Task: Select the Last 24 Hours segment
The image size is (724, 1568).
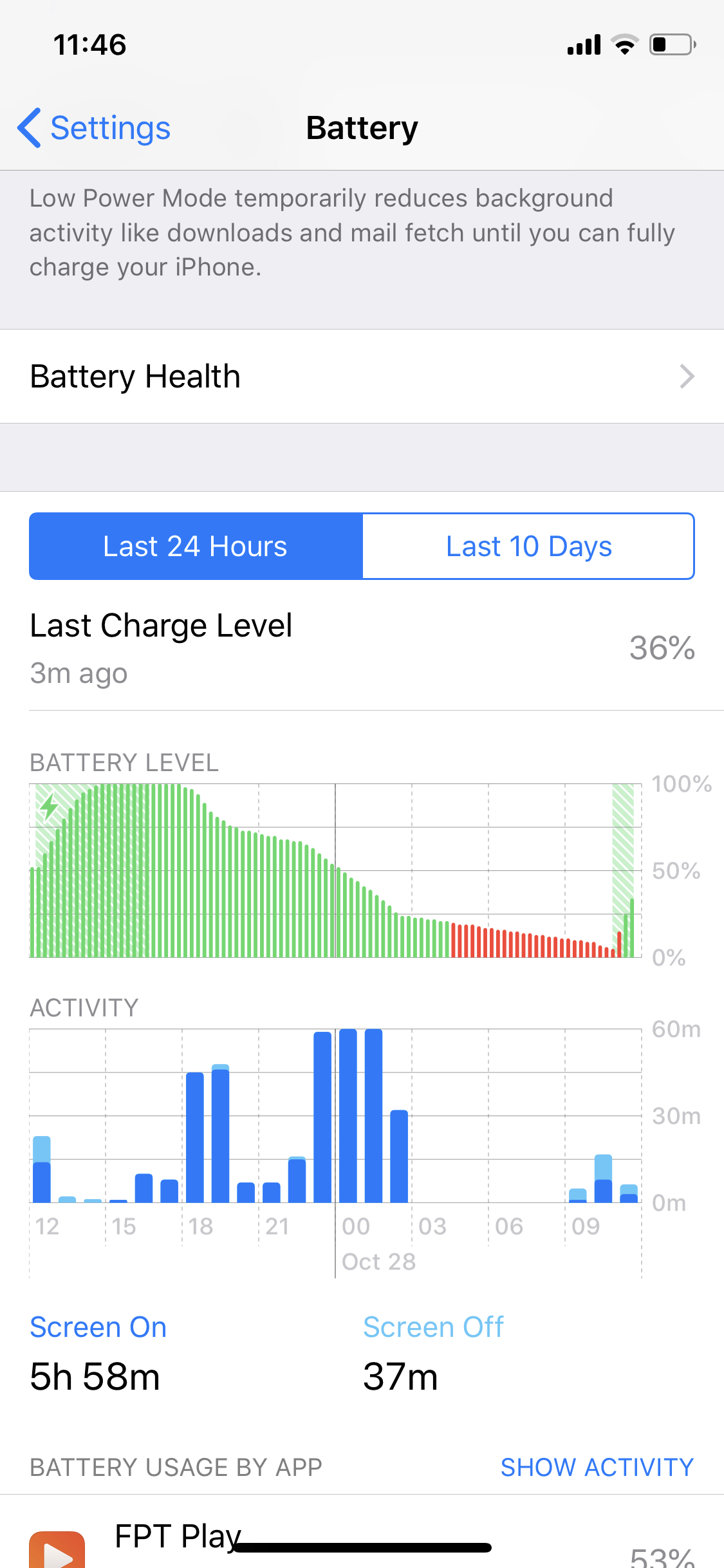Action: (196, 546)
